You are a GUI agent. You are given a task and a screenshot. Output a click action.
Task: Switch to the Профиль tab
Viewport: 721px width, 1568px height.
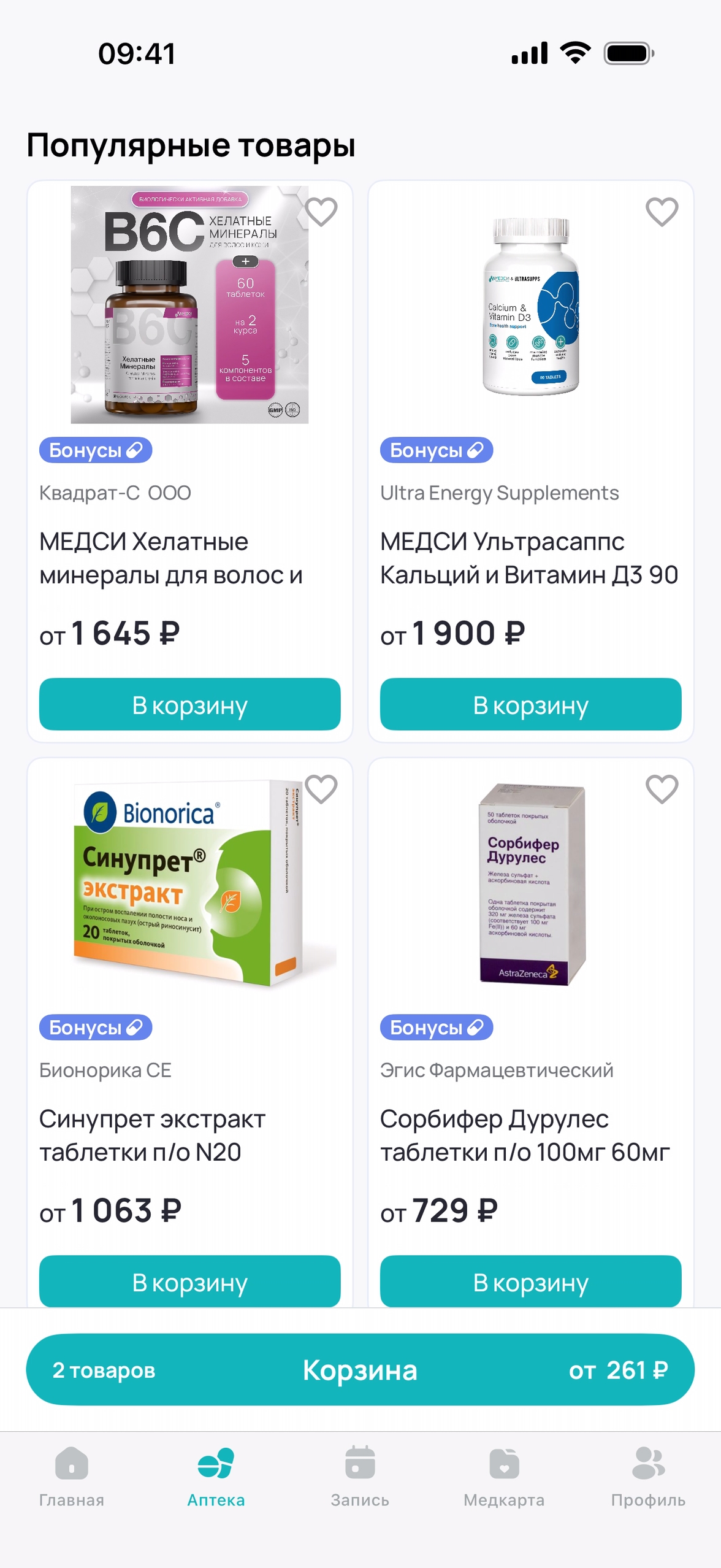tap(648, 1476)
